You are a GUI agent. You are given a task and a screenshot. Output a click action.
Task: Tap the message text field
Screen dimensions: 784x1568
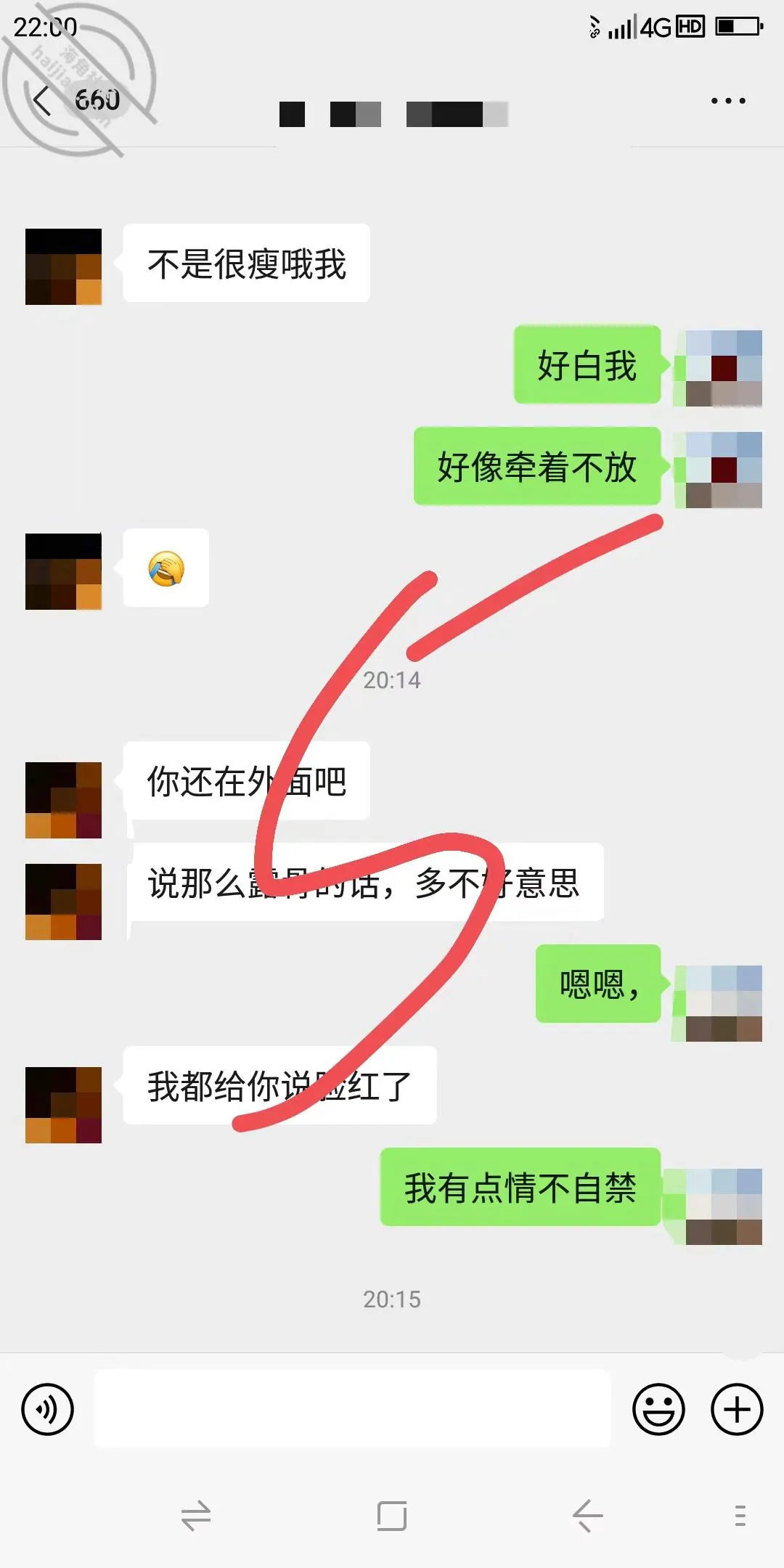(x=353, y=1409)
